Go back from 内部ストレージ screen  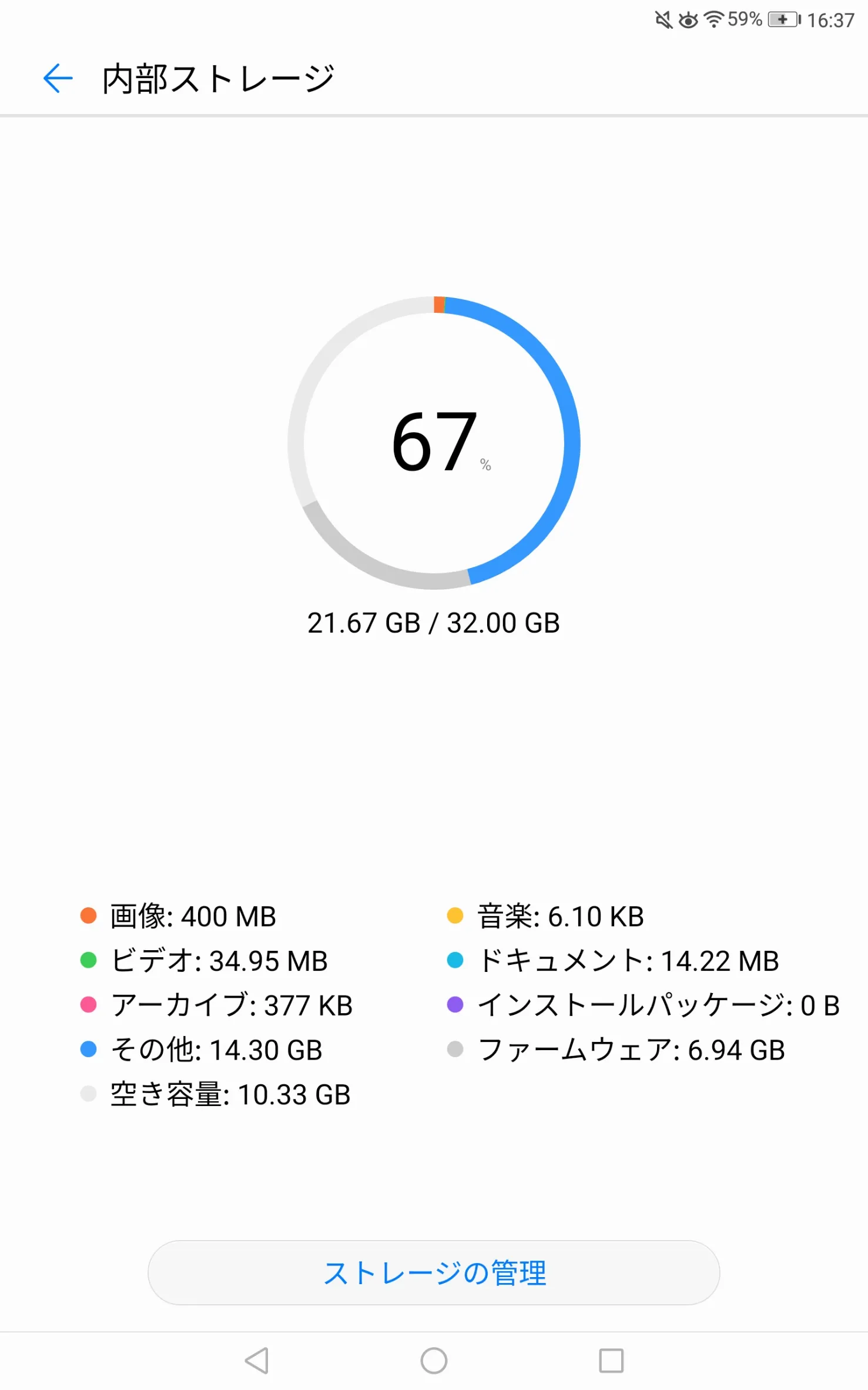click(x=58, y=78)
